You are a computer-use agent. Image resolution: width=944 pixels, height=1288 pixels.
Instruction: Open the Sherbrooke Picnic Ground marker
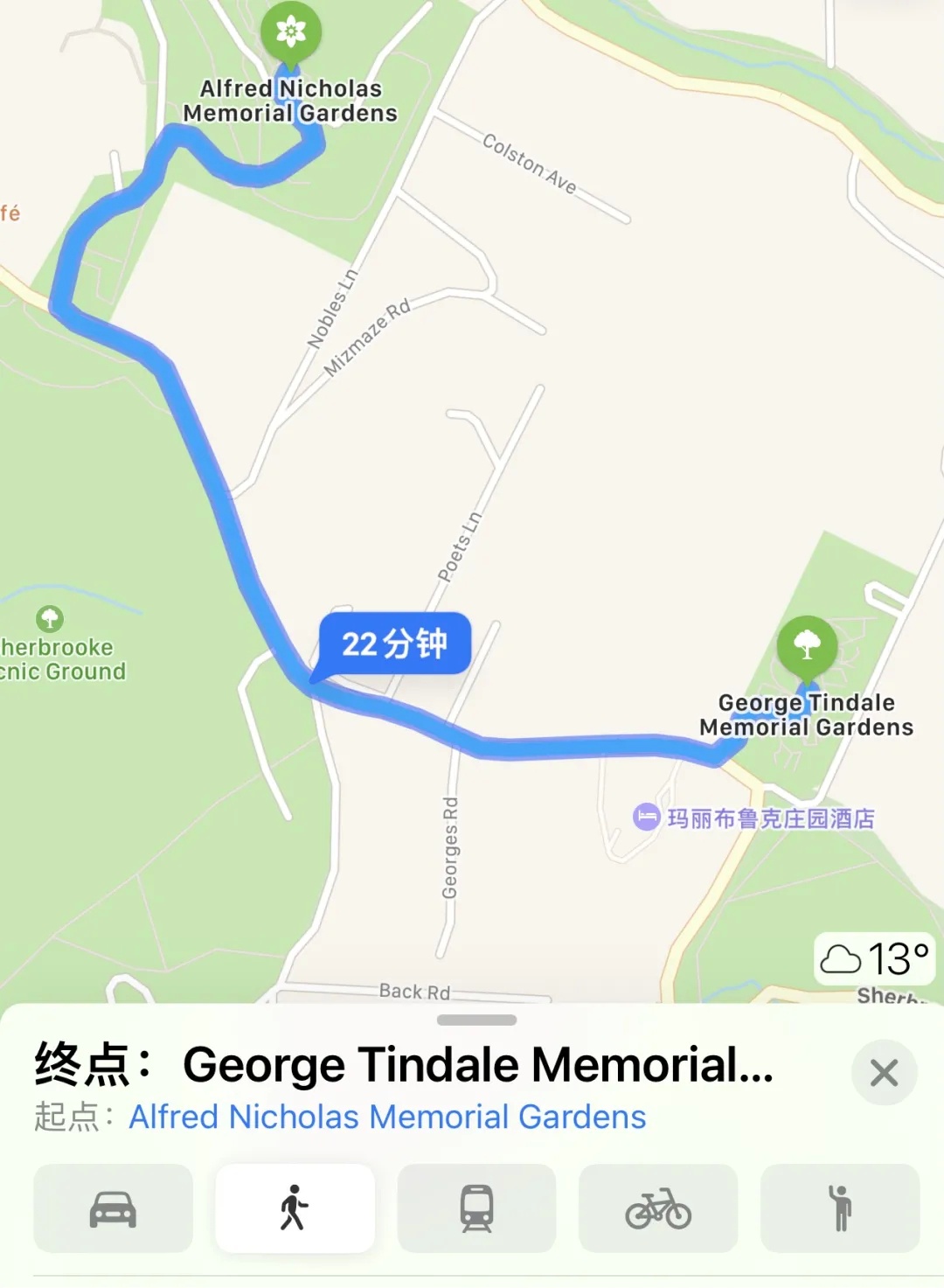50,619
